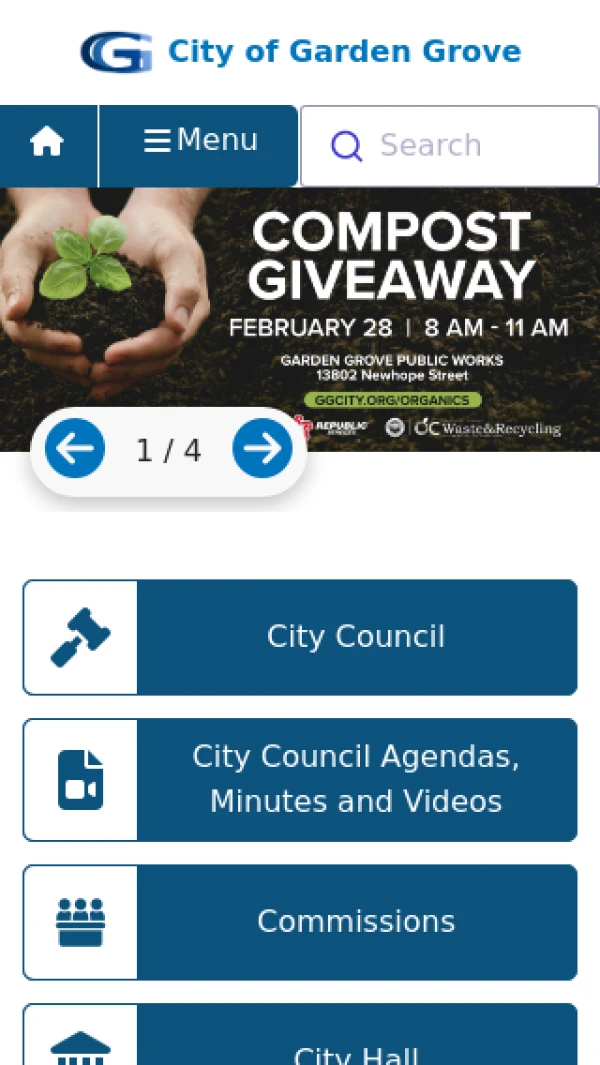600x1065 pixels.
Task: Open the Menu drawer
Action: (200, 142)
